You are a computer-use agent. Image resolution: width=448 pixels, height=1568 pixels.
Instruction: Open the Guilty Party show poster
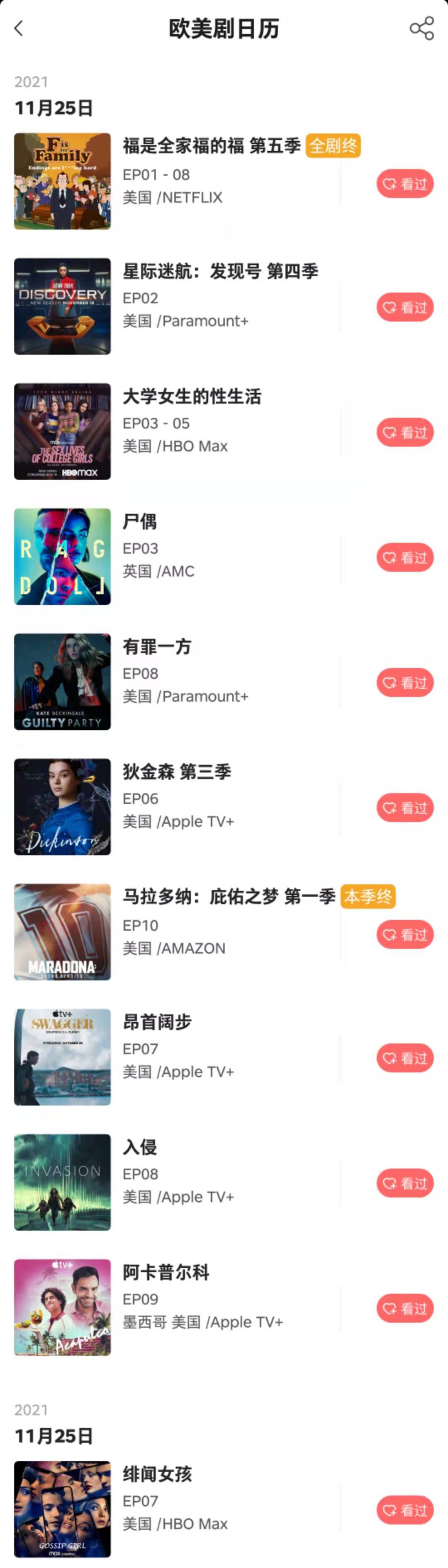63,682
